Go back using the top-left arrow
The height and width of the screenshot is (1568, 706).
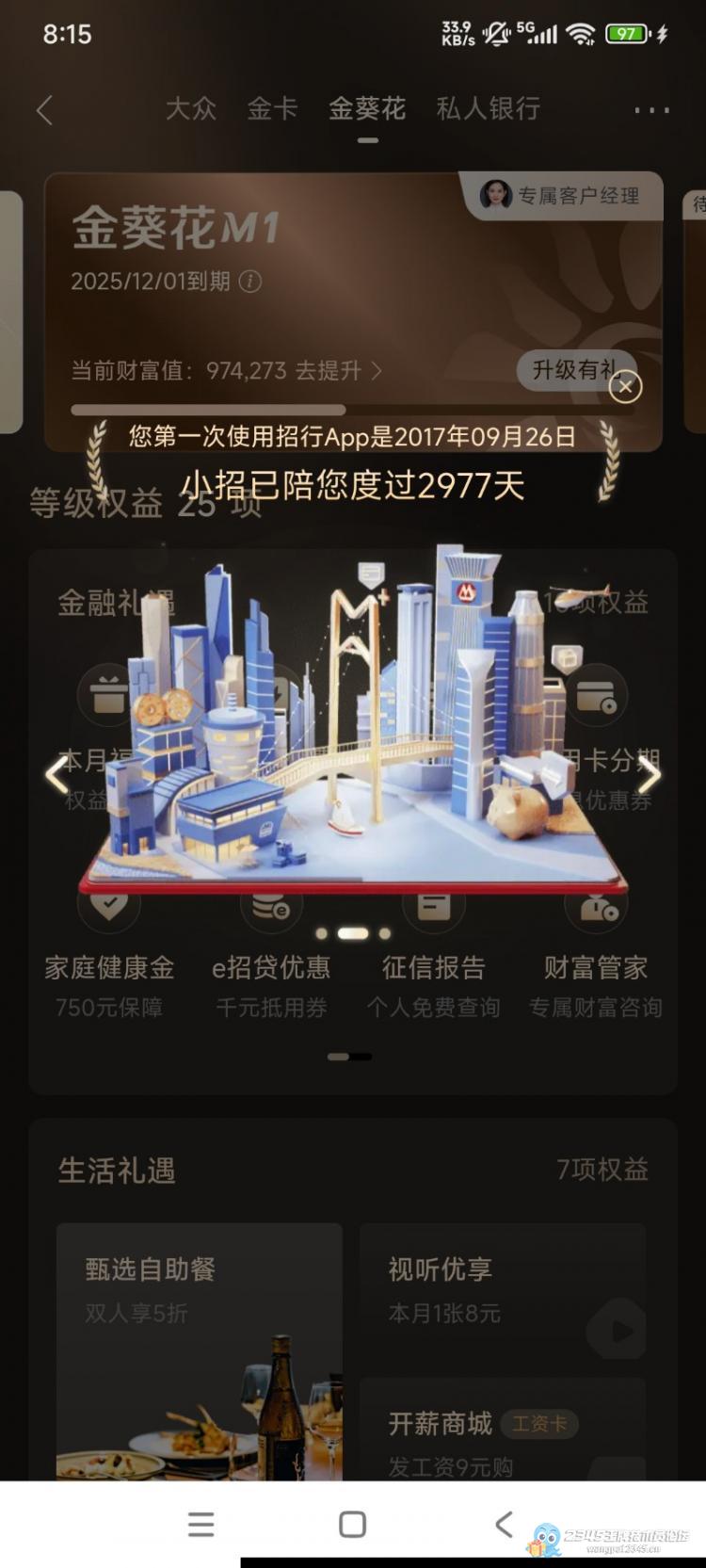[44, 110]
